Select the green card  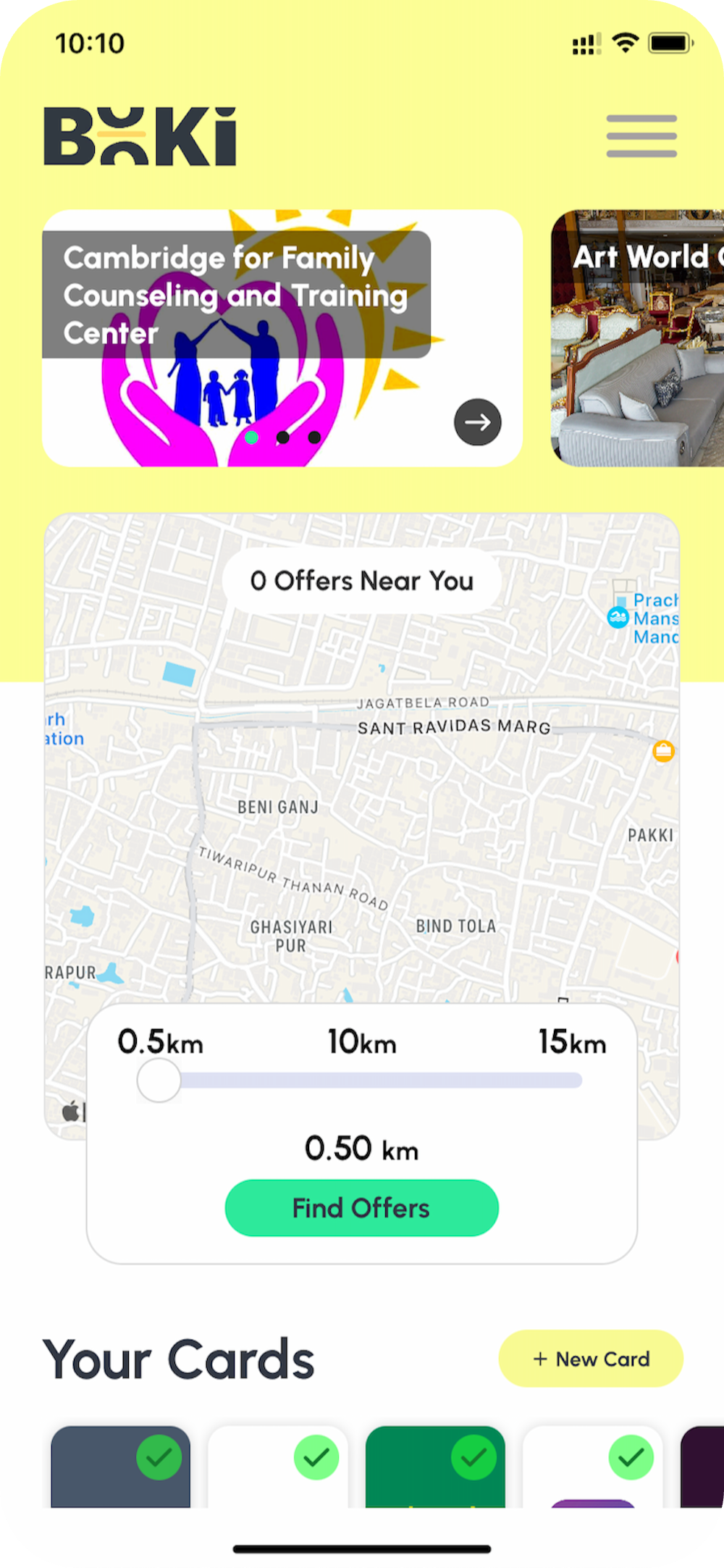coord(434,1467)
